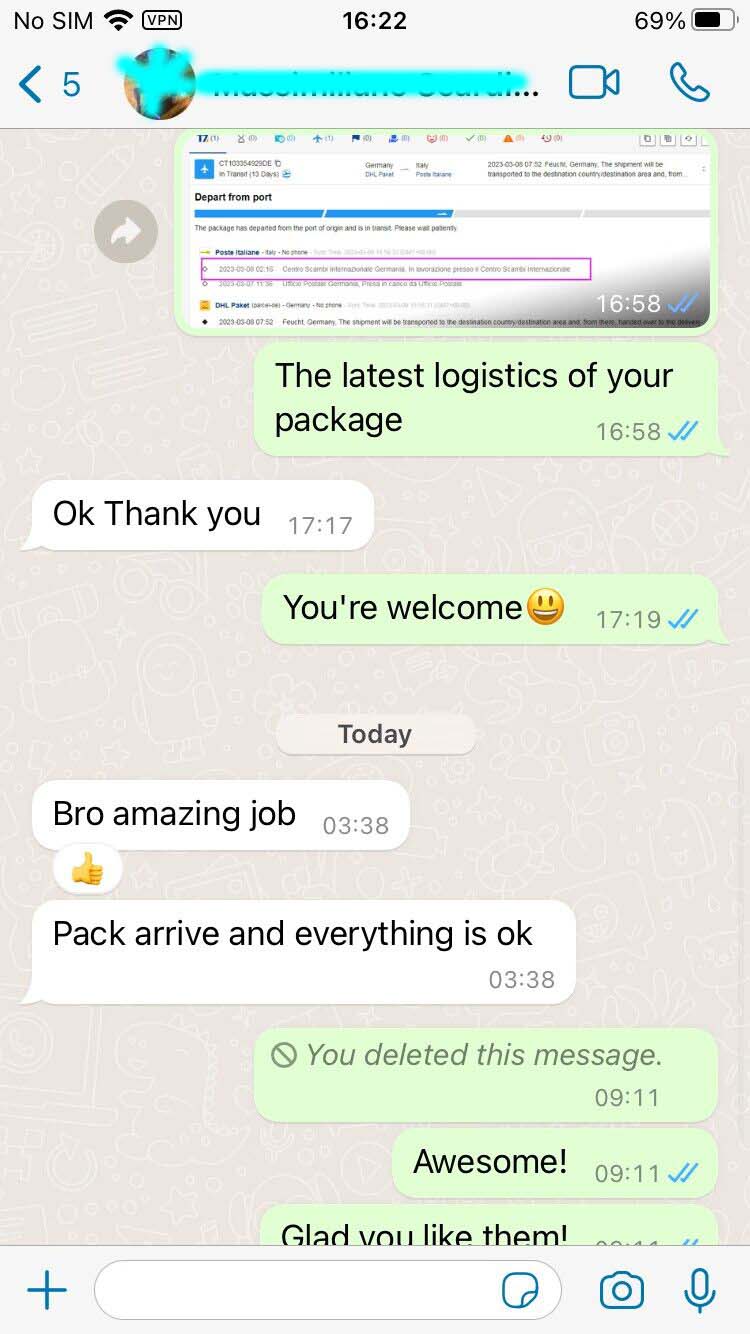Viewport: 750px width, 1334px height.
Task: Forward the tracking screenshot
Action: tap(125, 232)
